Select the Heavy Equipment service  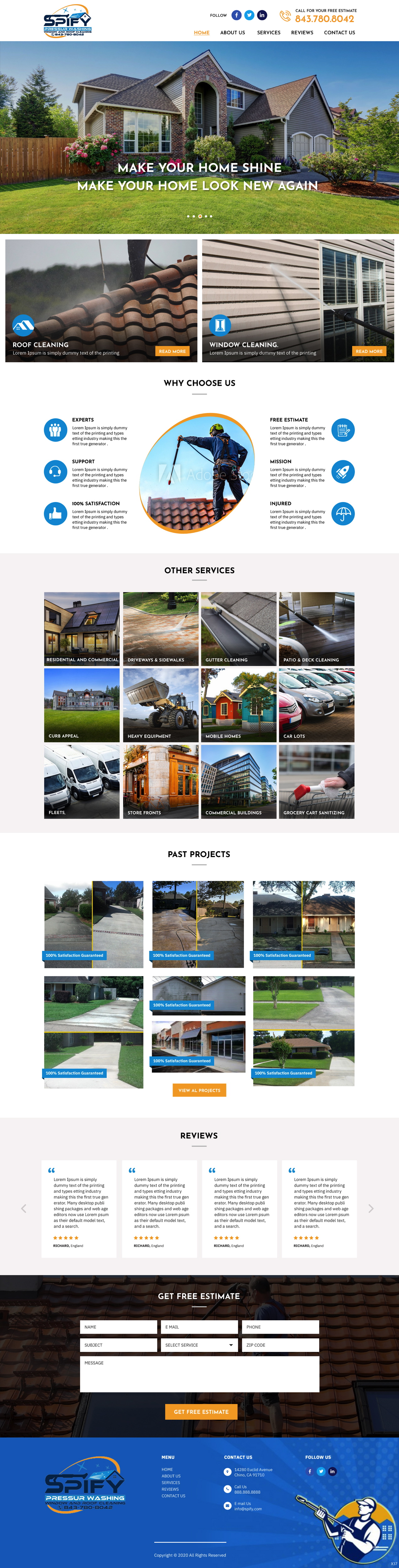[x=161, y=705]
